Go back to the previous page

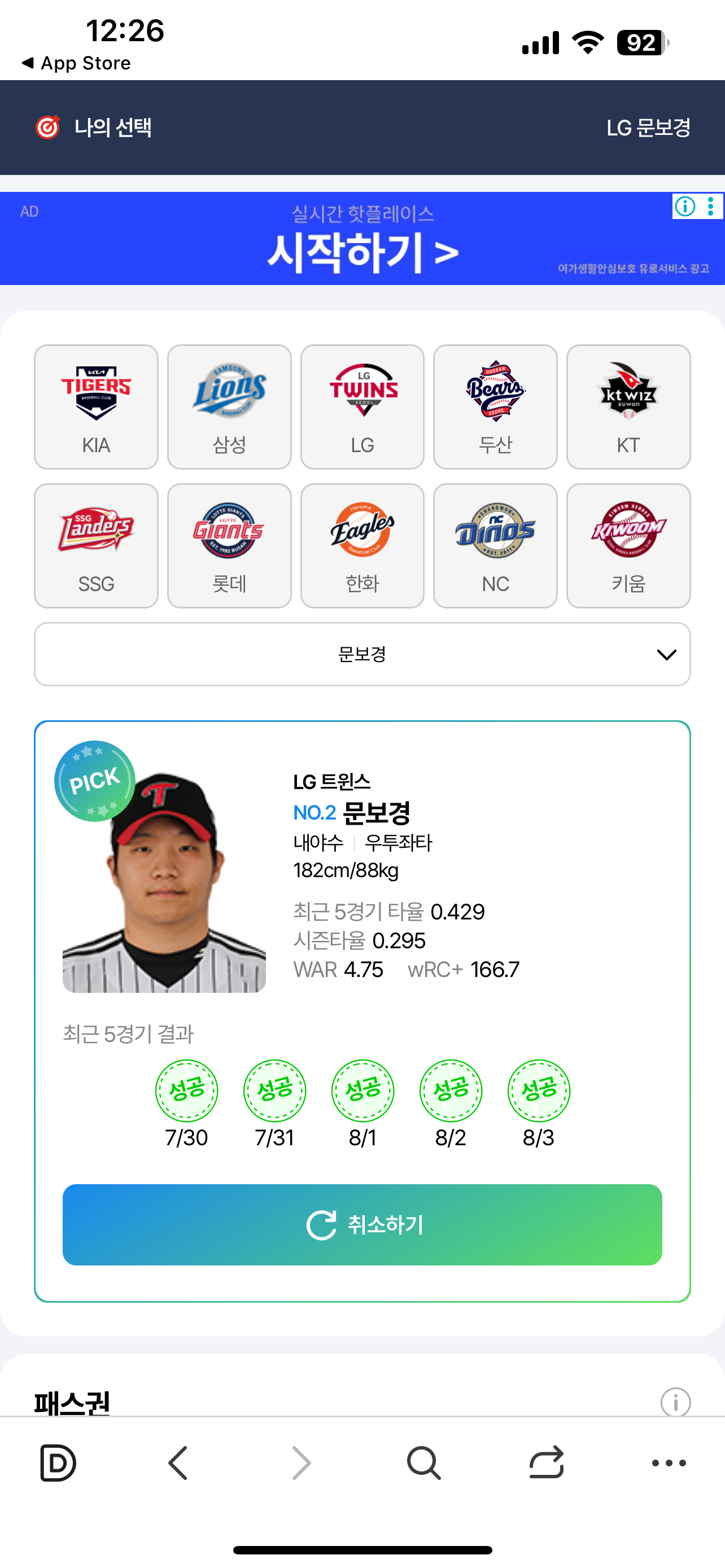pos(178,1462)
